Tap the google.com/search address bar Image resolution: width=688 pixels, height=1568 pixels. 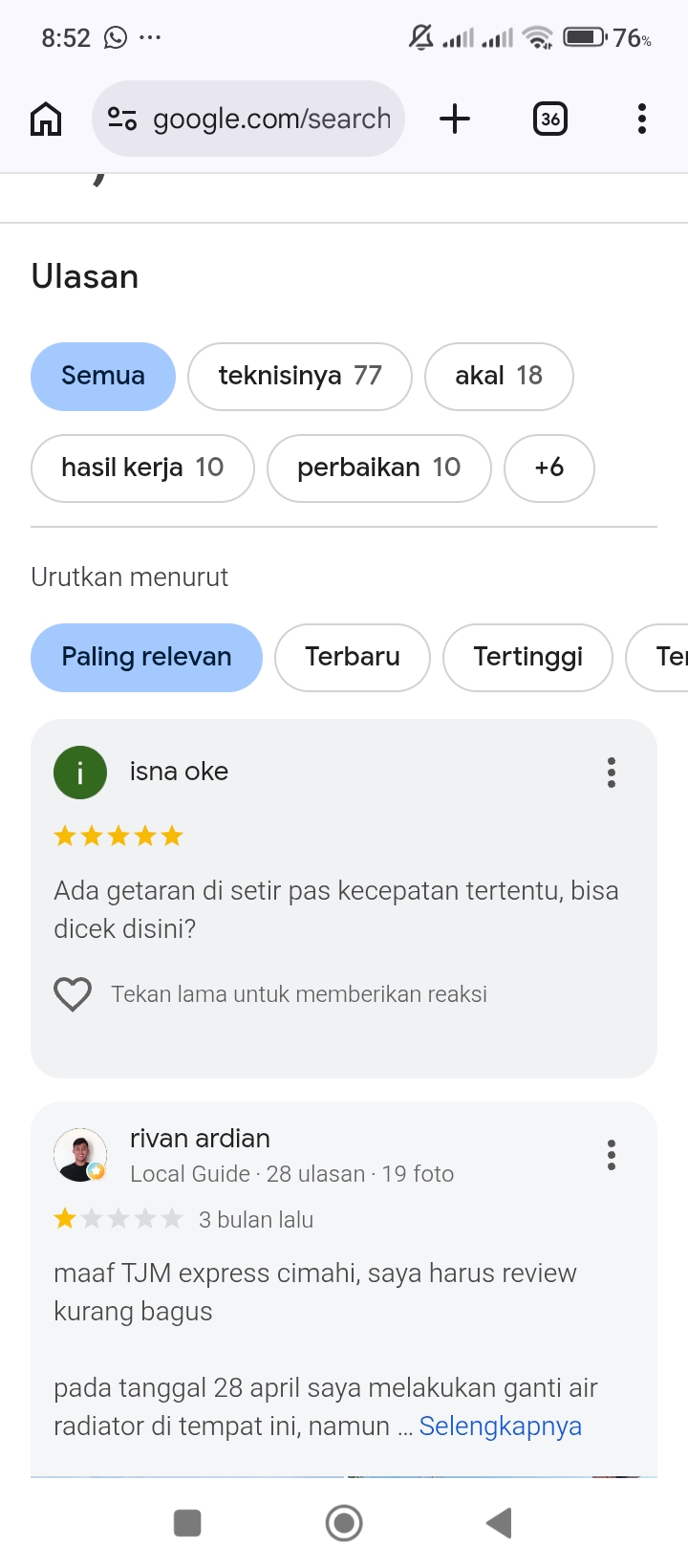tap(248, 119)
